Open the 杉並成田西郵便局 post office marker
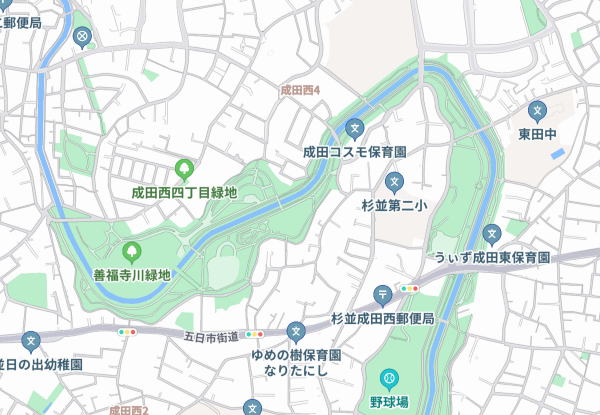The width and height of the screenshot is (600, 415). pyautogui.click(x=383, y=296)
